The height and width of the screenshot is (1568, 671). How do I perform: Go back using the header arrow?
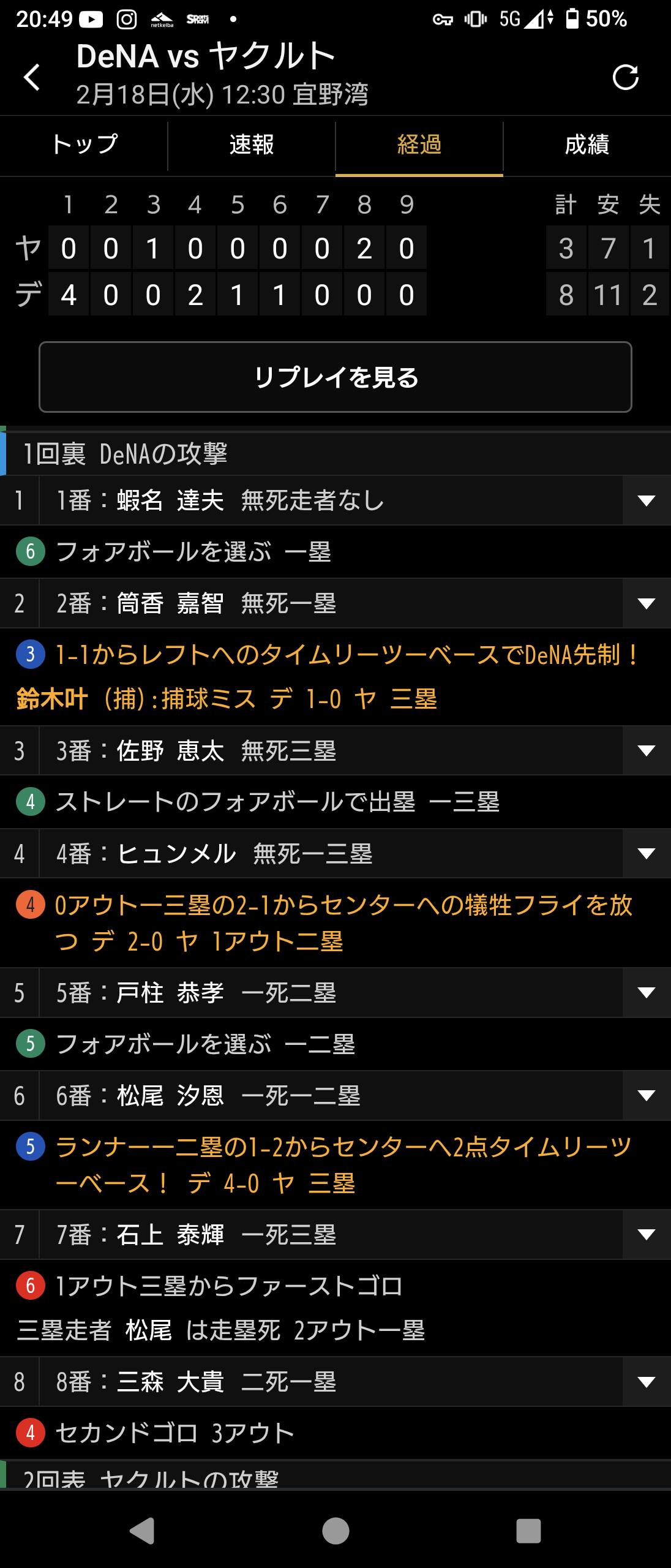tap(32, 77)
